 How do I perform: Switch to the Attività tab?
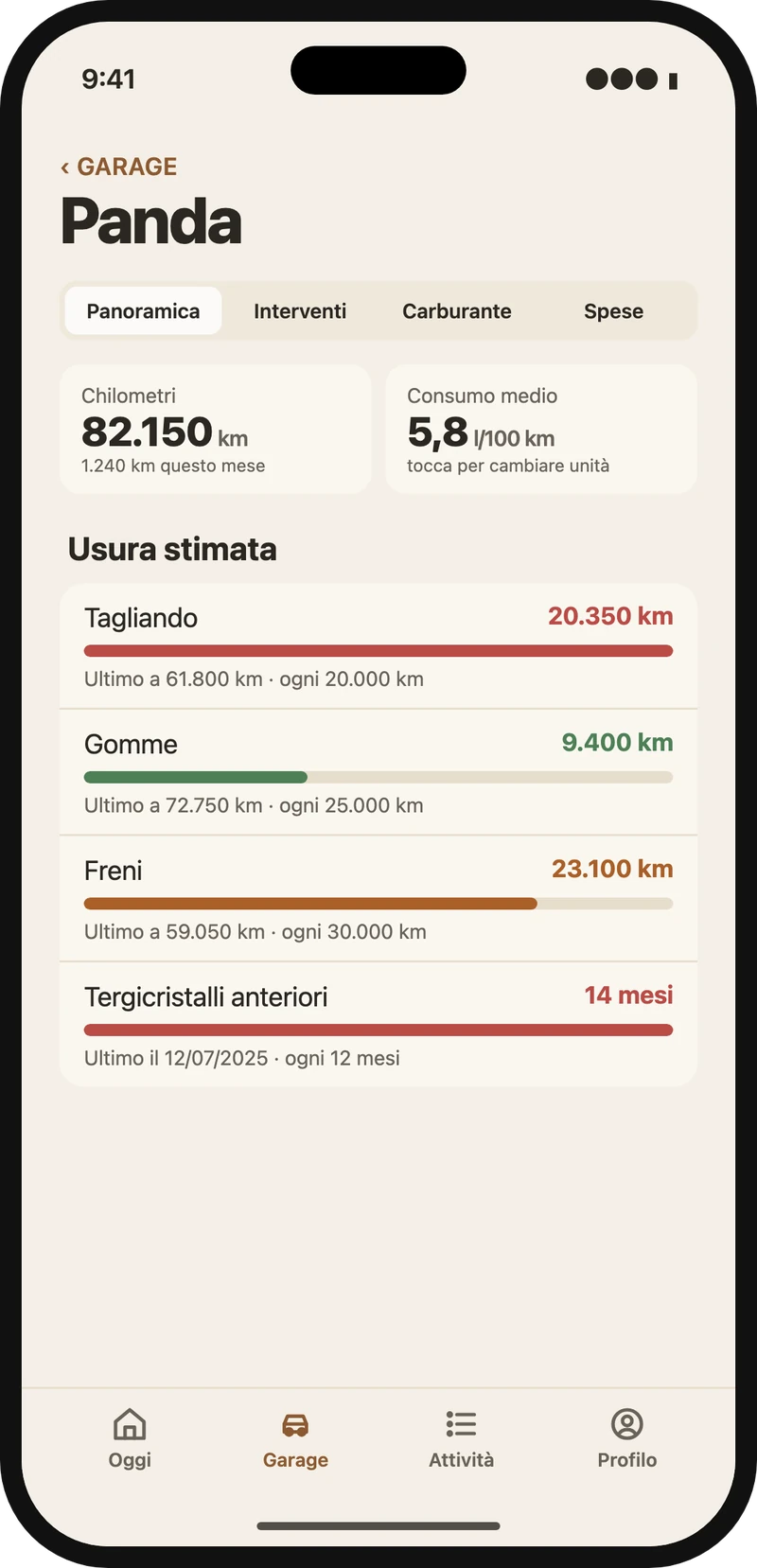pos(461,1438)
